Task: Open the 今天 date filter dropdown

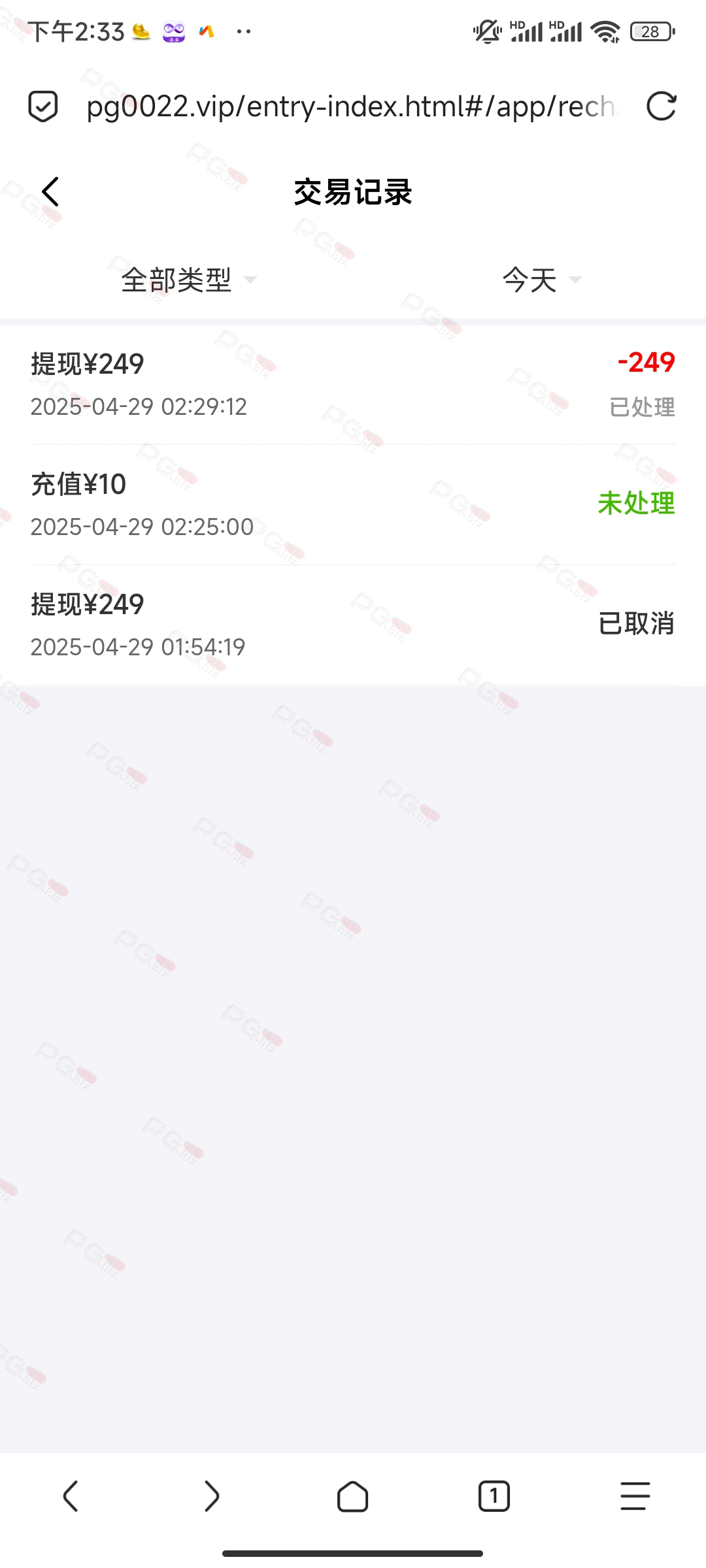Action: click(x=542, y=280)
